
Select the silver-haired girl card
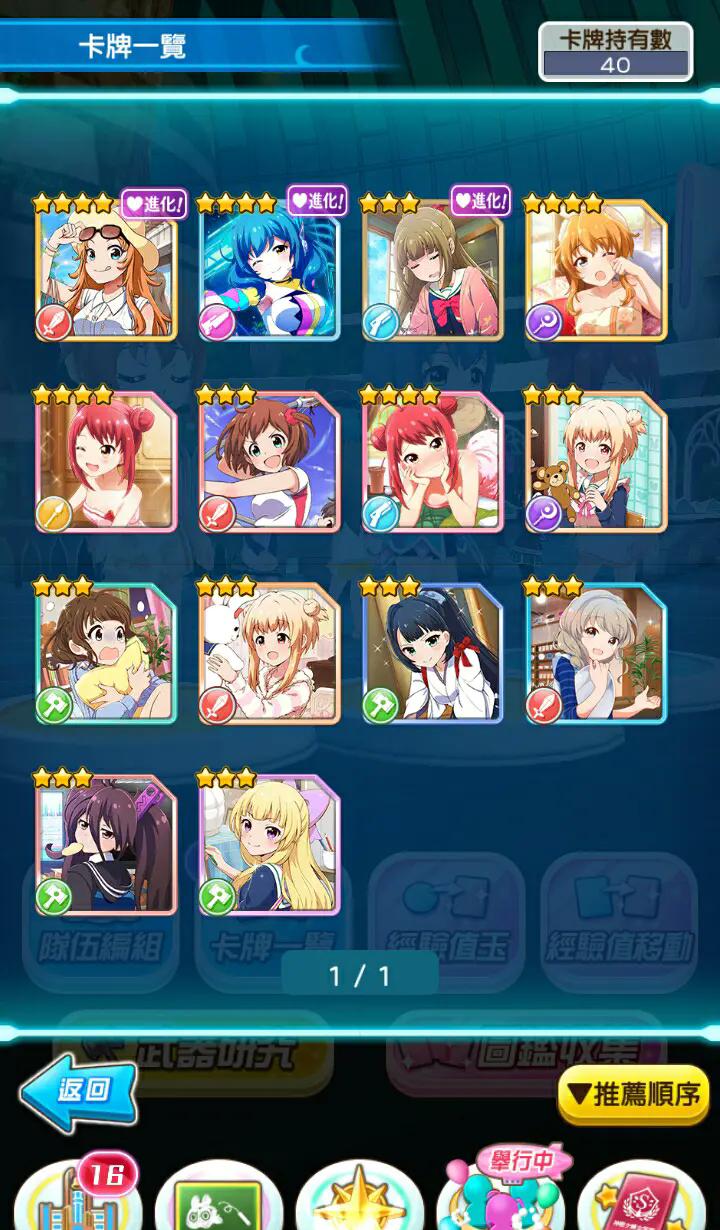coord(596,653)
